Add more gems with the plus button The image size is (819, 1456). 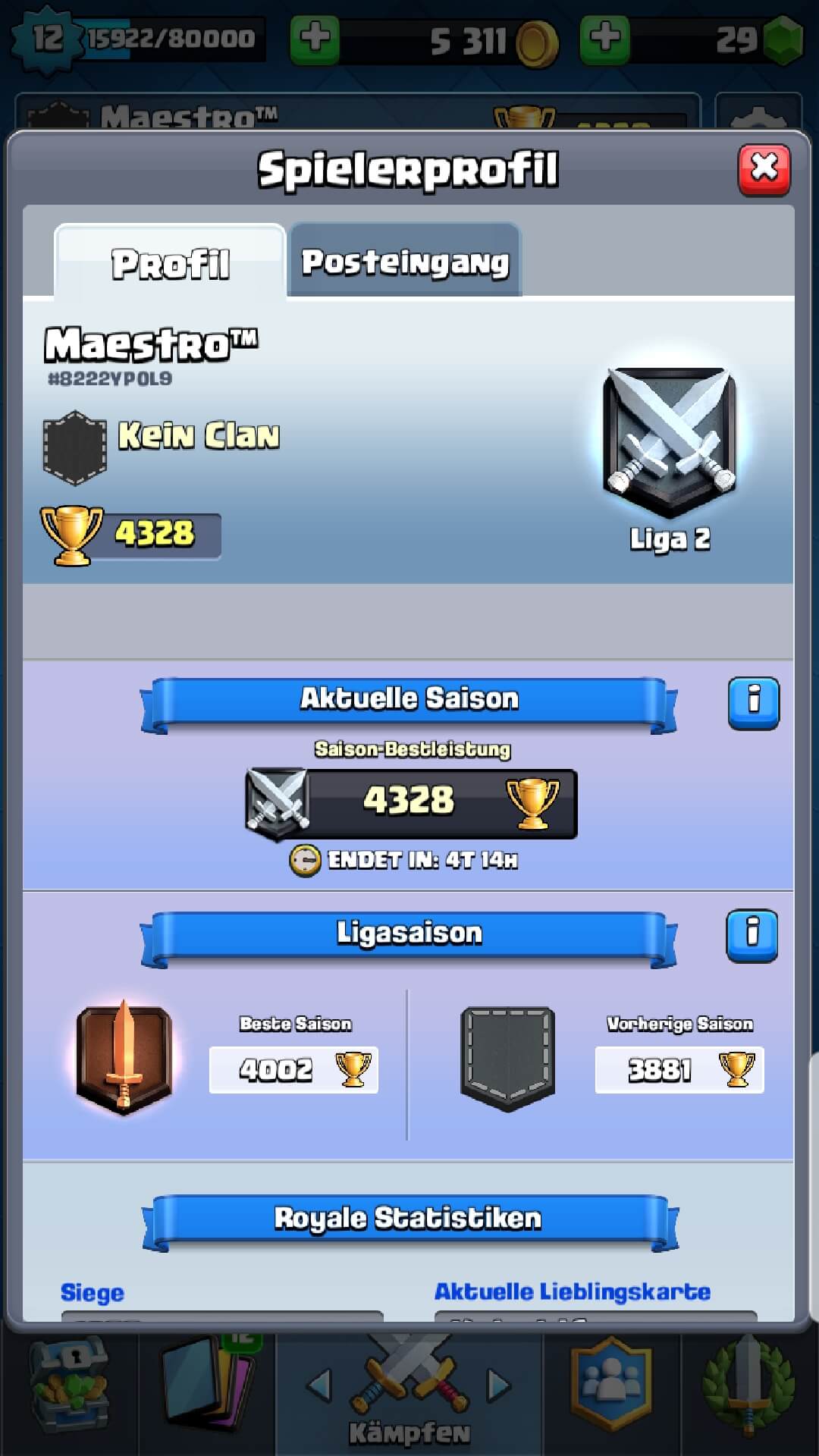pos(604,38)
